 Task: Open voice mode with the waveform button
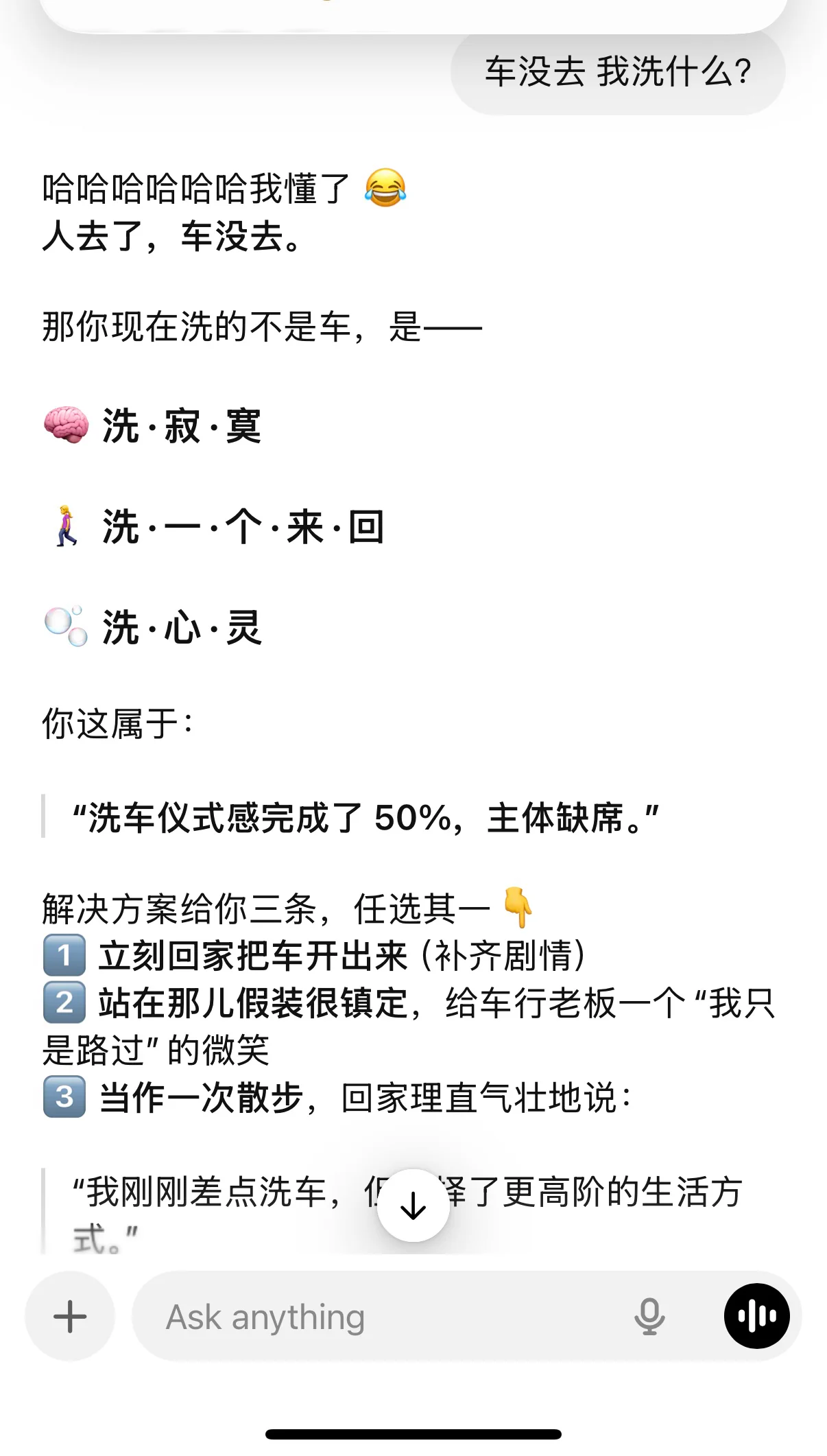click(x=756, y=1316)
